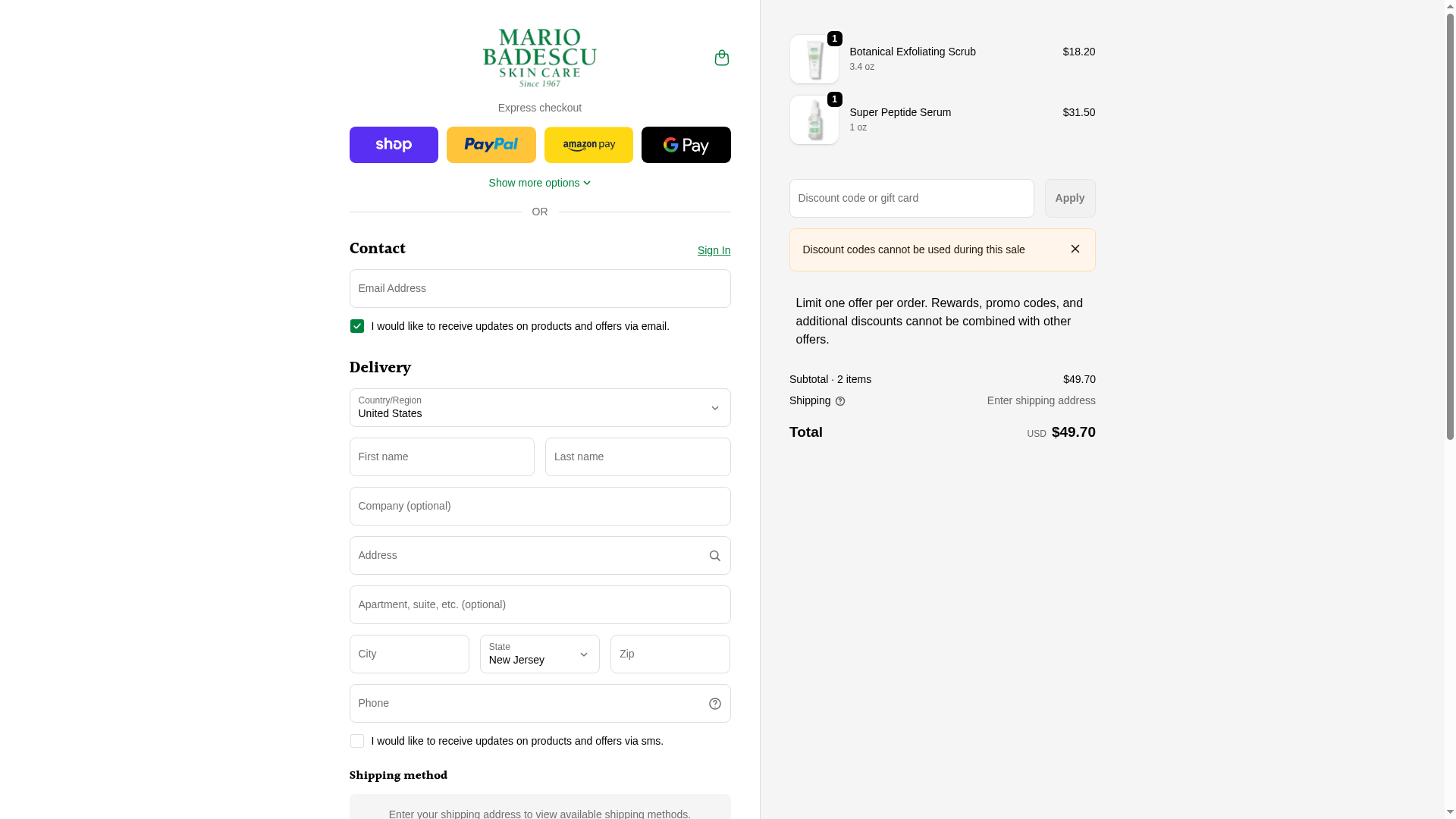Select the Address field
1456x819 pixels.
(527, 556)
